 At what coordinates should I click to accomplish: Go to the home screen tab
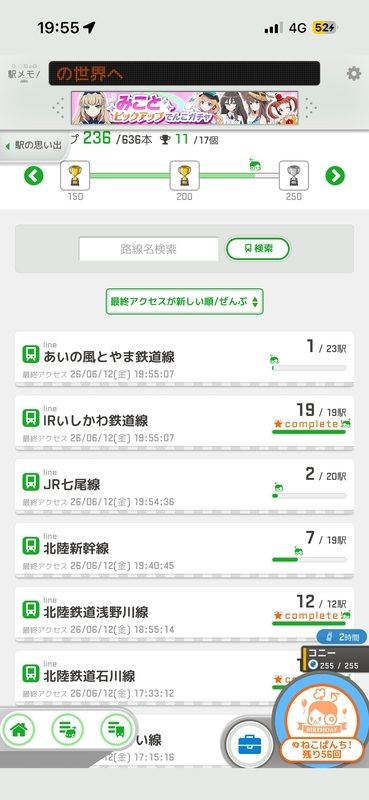(x=18, y=730)
